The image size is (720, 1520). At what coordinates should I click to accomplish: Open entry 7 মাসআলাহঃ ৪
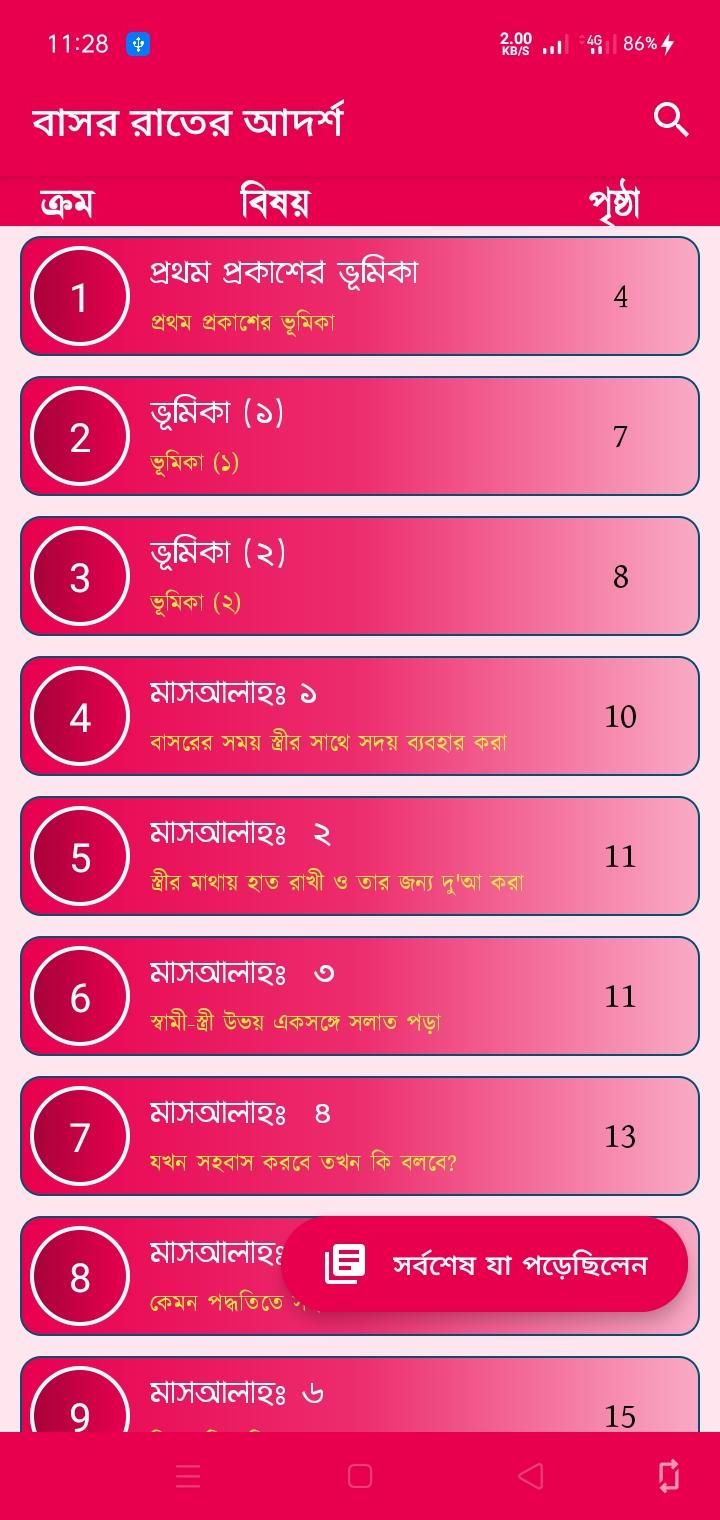(360, 1136)
